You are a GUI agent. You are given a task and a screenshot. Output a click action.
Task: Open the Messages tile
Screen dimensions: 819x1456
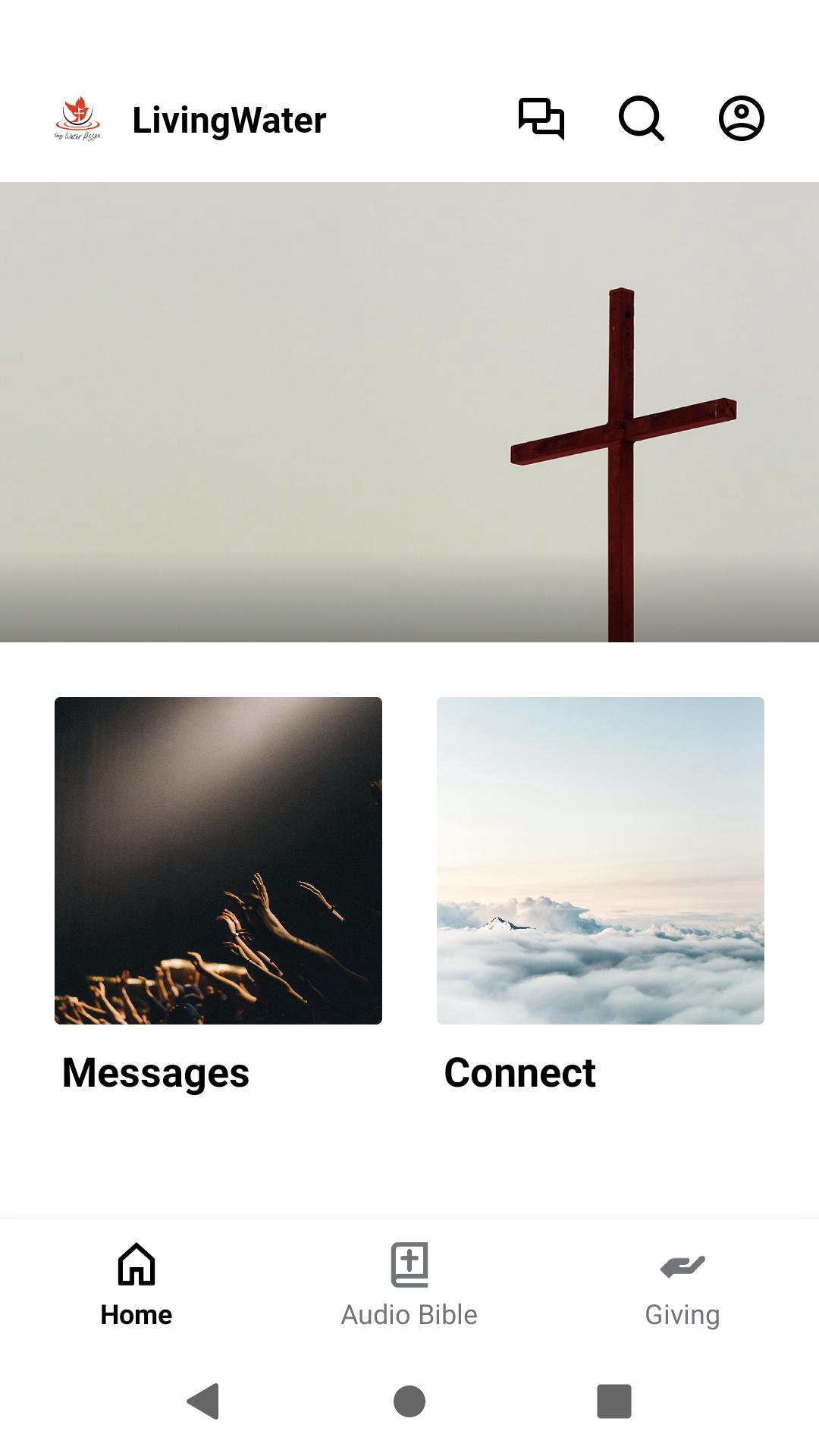click(218, 861)
